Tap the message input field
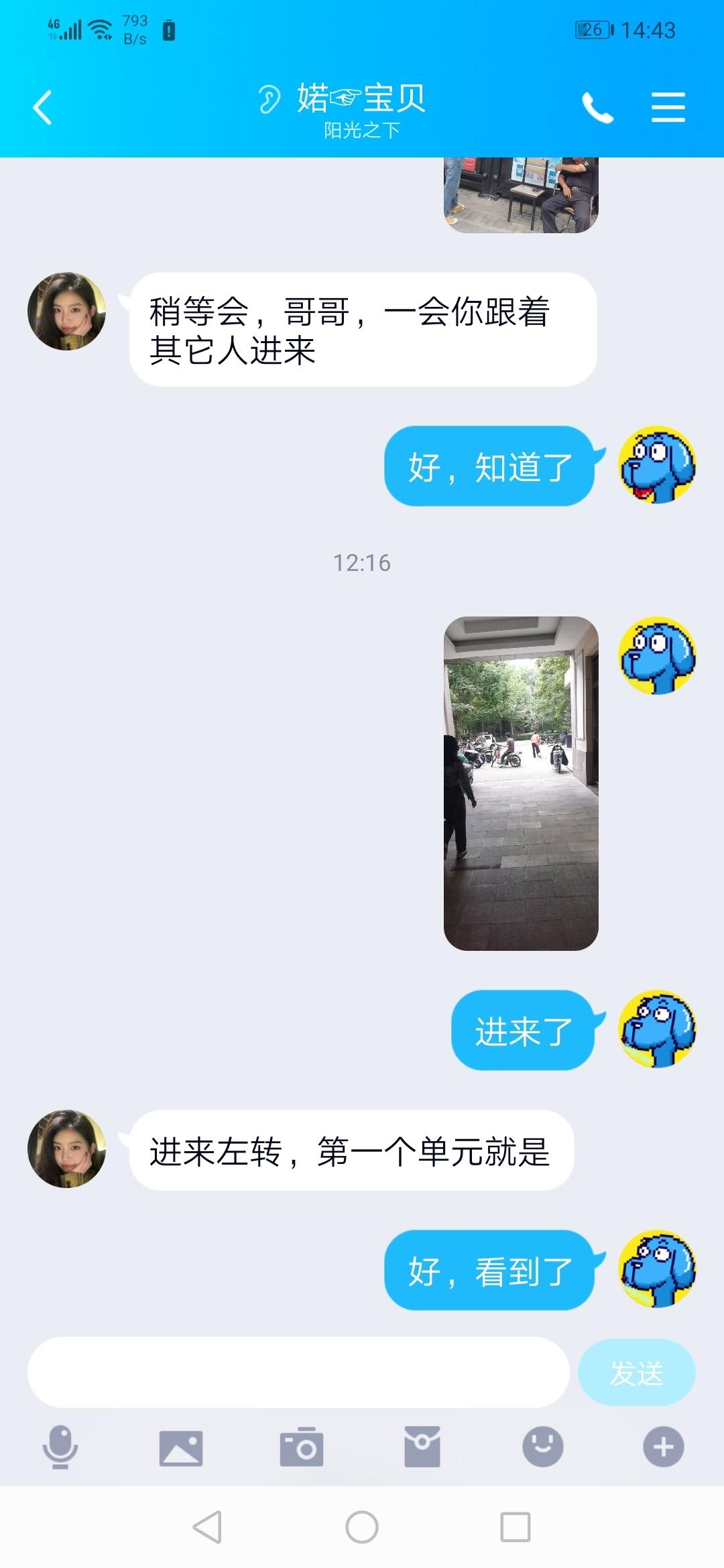 (298, 1372)
